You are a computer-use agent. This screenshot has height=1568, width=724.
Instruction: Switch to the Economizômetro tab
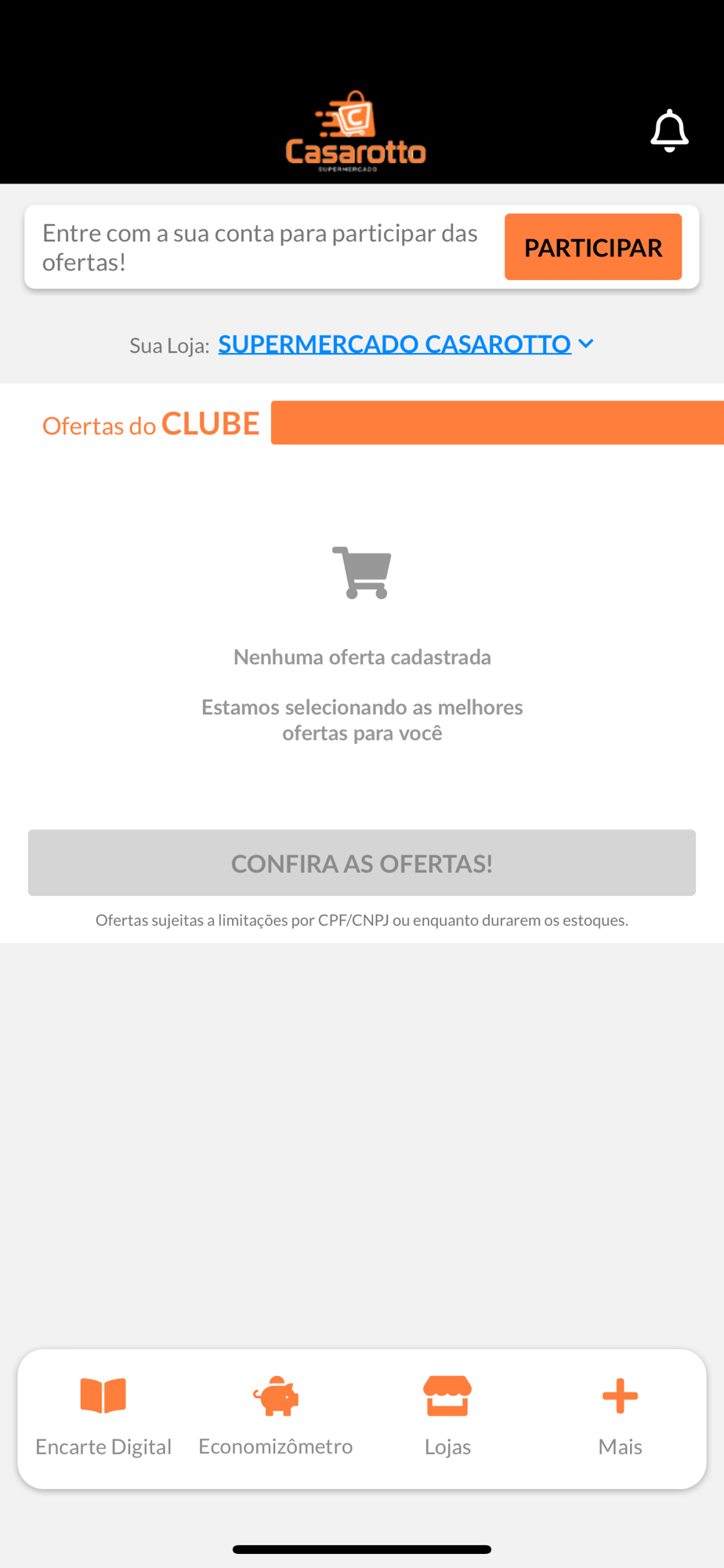[276, 1417]
